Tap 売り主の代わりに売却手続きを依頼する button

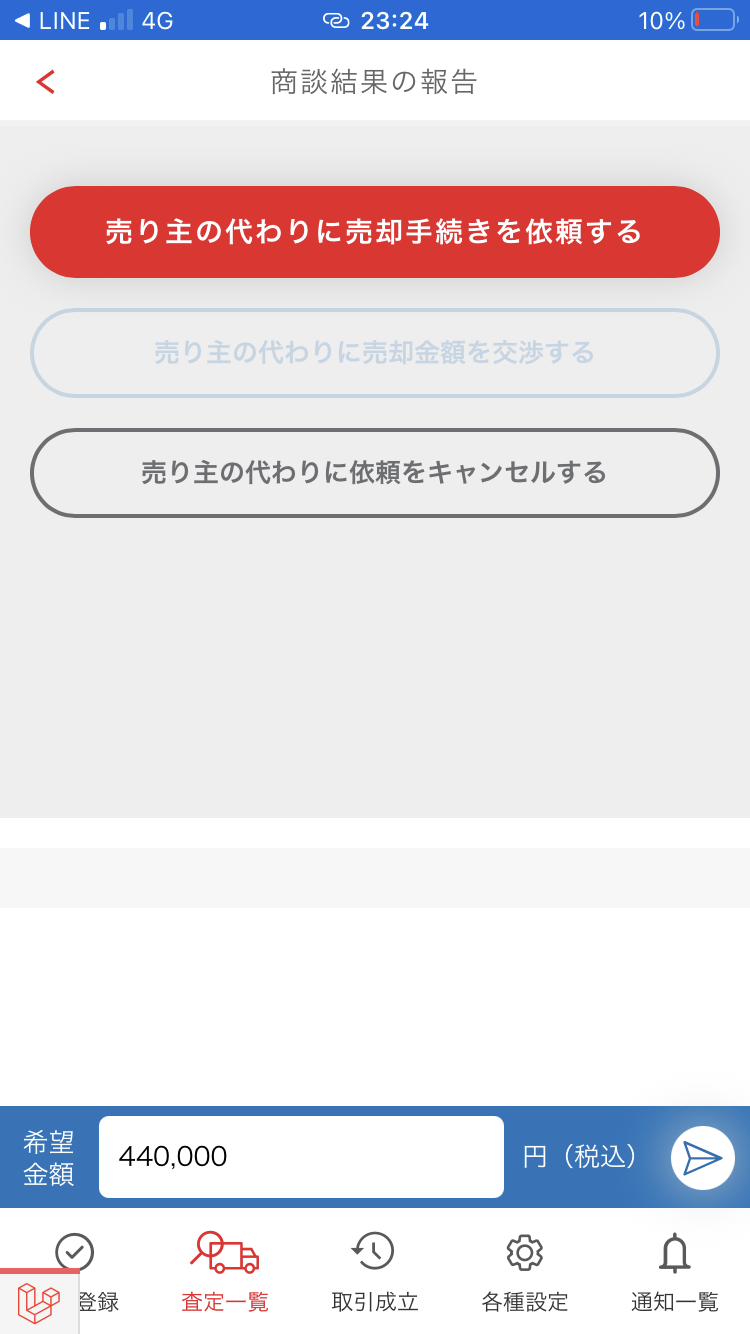pos(375,232)
